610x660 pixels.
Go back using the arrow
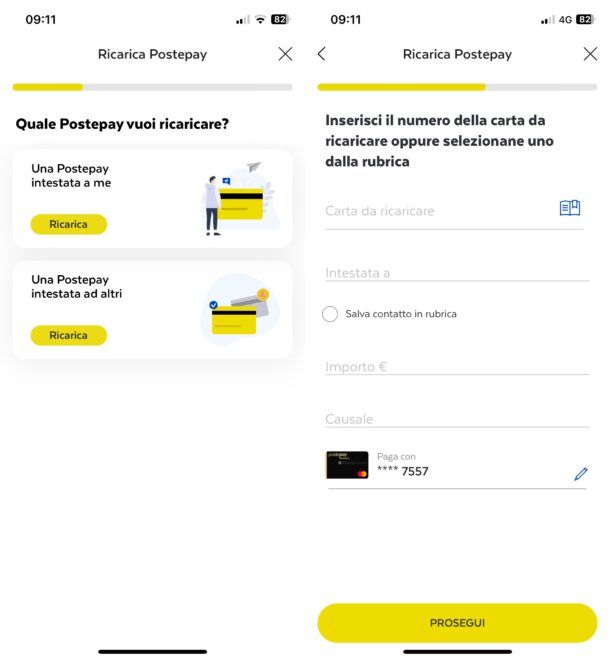click(321, 54)
